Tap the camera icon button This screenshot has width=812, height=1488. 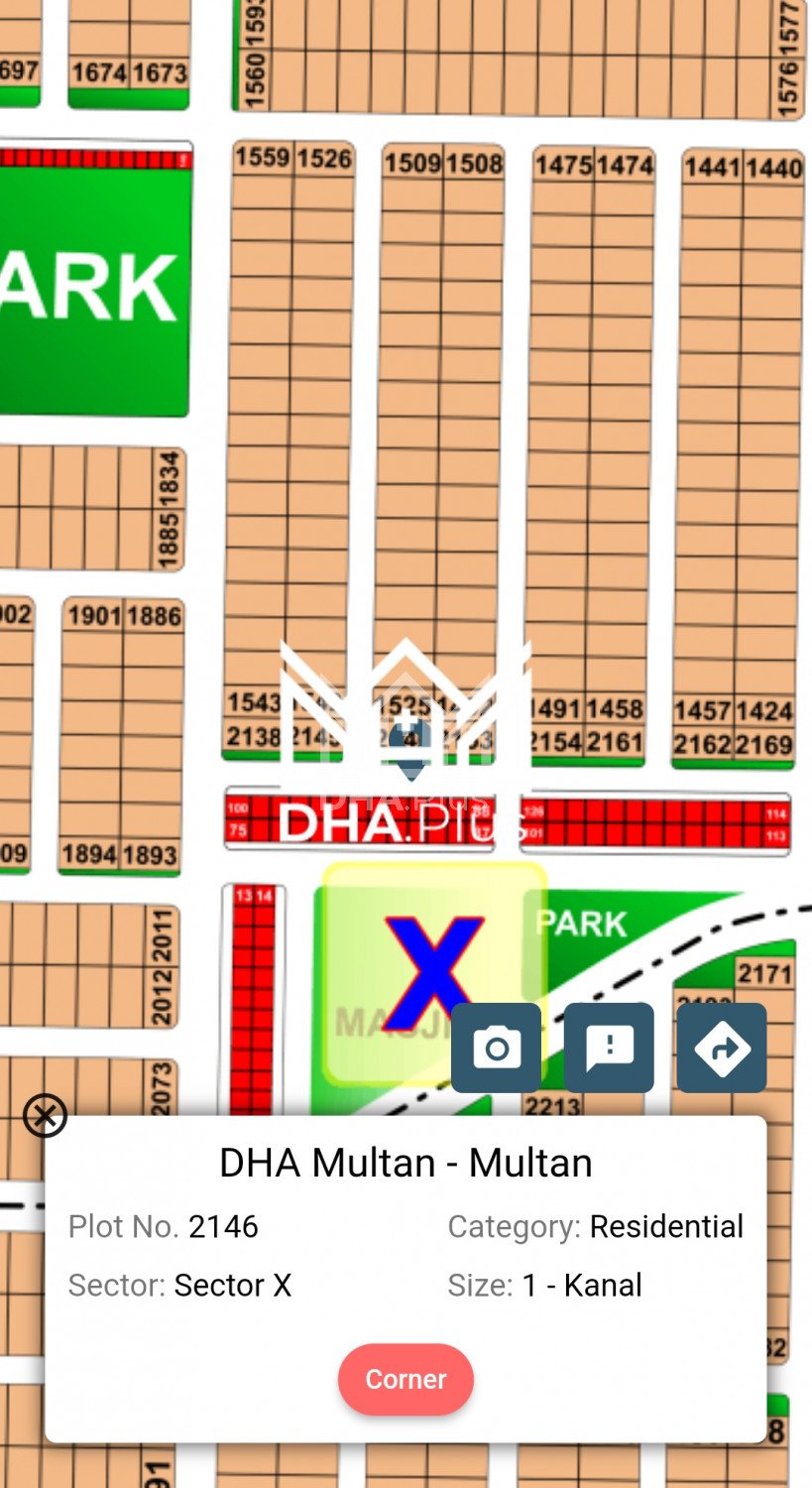coord(496,1048)
